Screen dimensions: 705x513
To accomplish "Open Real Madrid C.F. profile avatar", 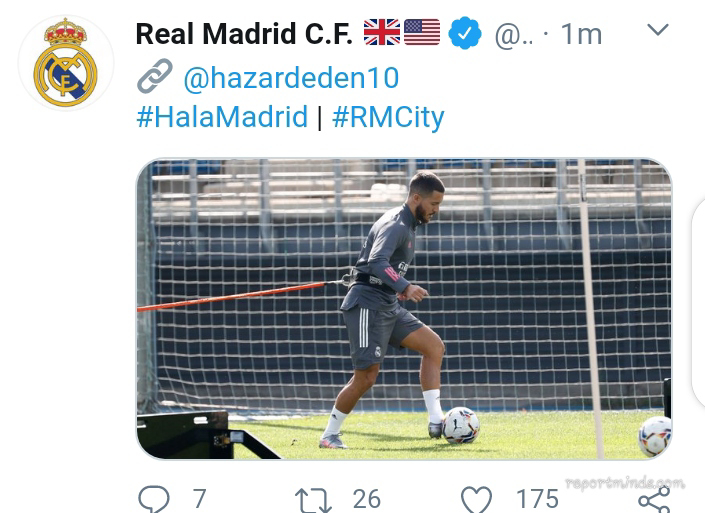I will tap(65, 65).
